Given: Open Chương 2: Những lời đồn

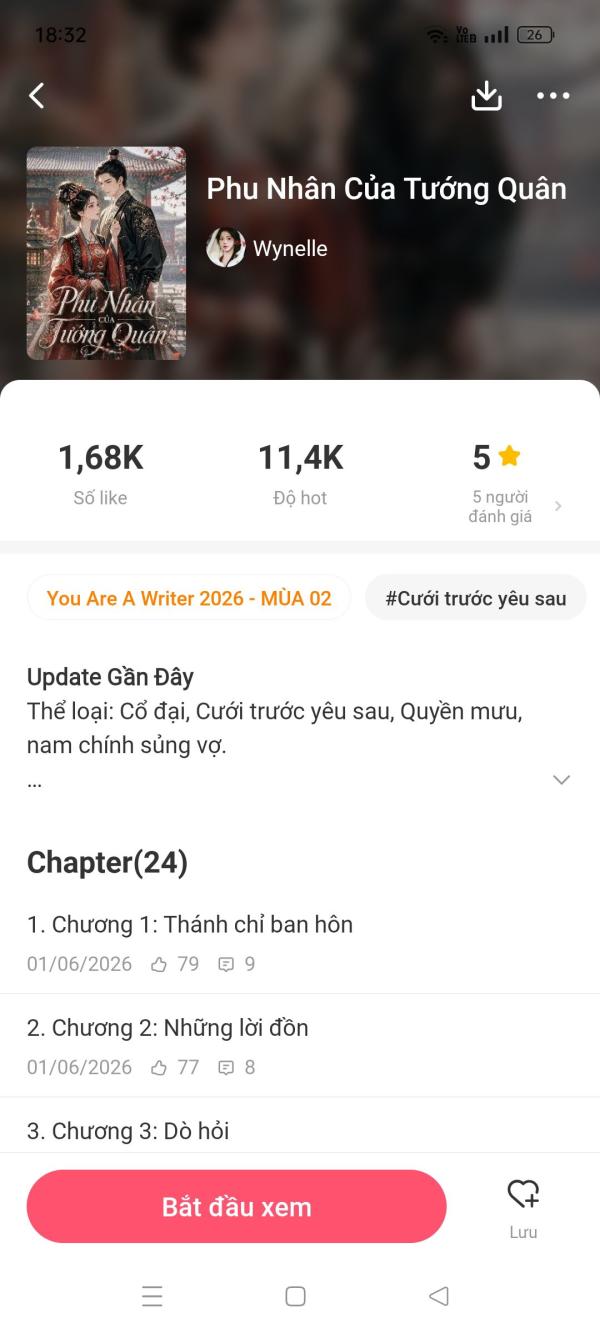Looking at the screenshot, I should point(300,1046).
